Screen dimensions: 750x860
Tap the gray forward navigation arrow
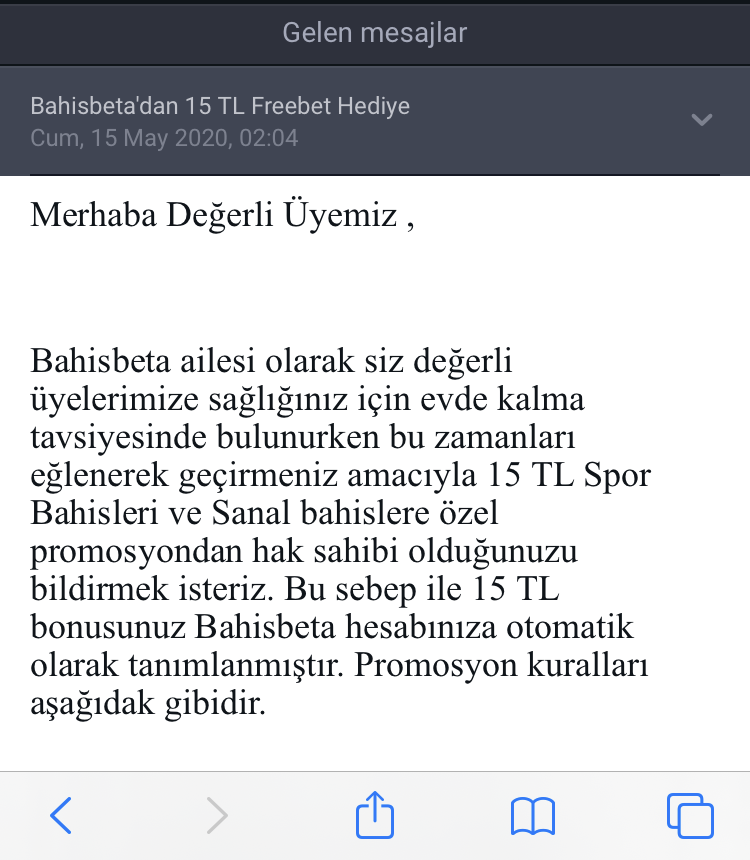tap(217, 816)
